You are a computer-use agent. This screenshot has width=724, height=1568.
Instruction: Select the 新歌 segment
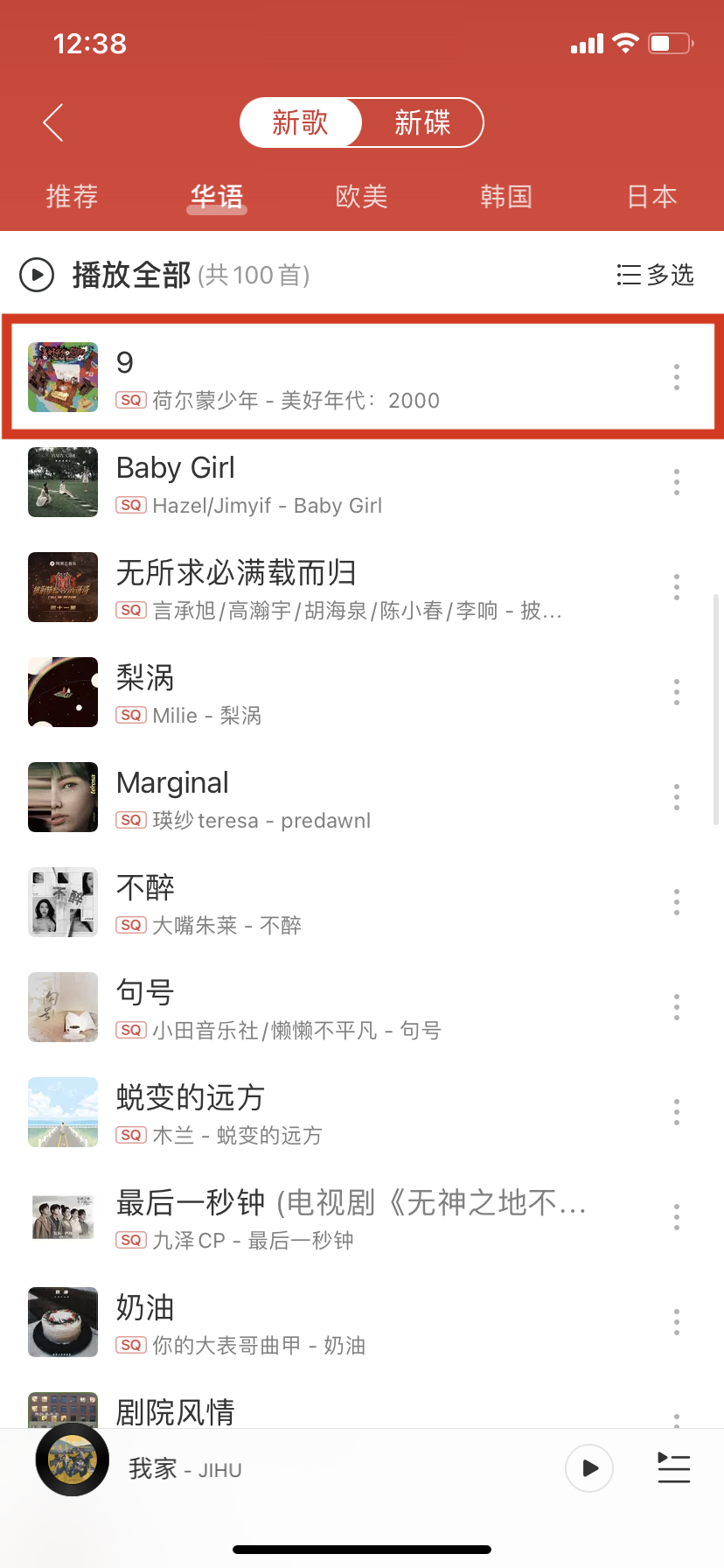click(x=300, y=122)
